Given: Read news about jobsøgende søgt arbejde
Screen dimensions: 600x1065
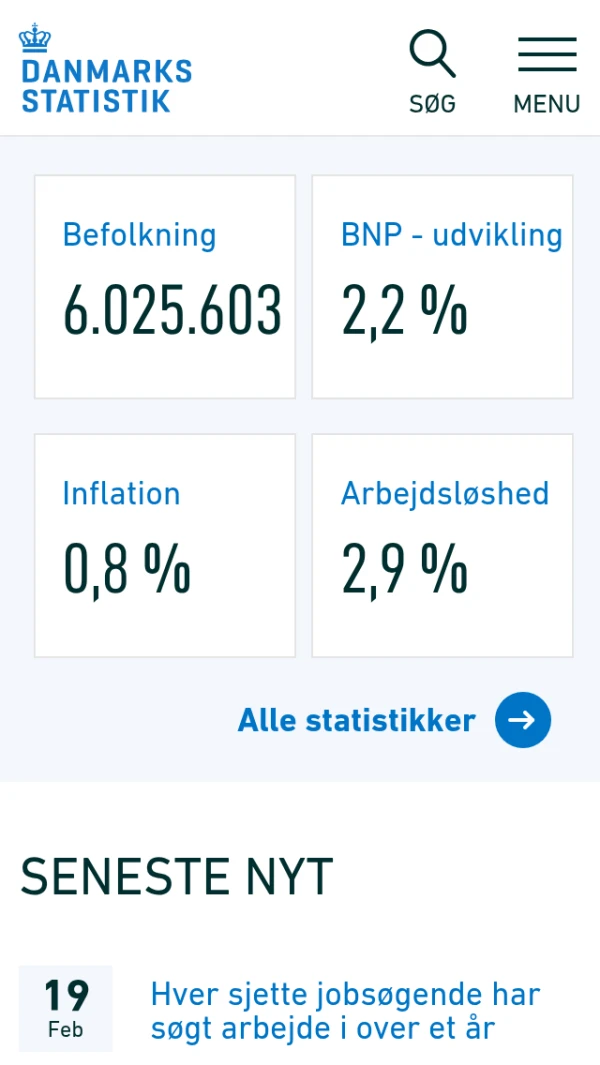Looking at the screenshot, I should point(345,1010).
